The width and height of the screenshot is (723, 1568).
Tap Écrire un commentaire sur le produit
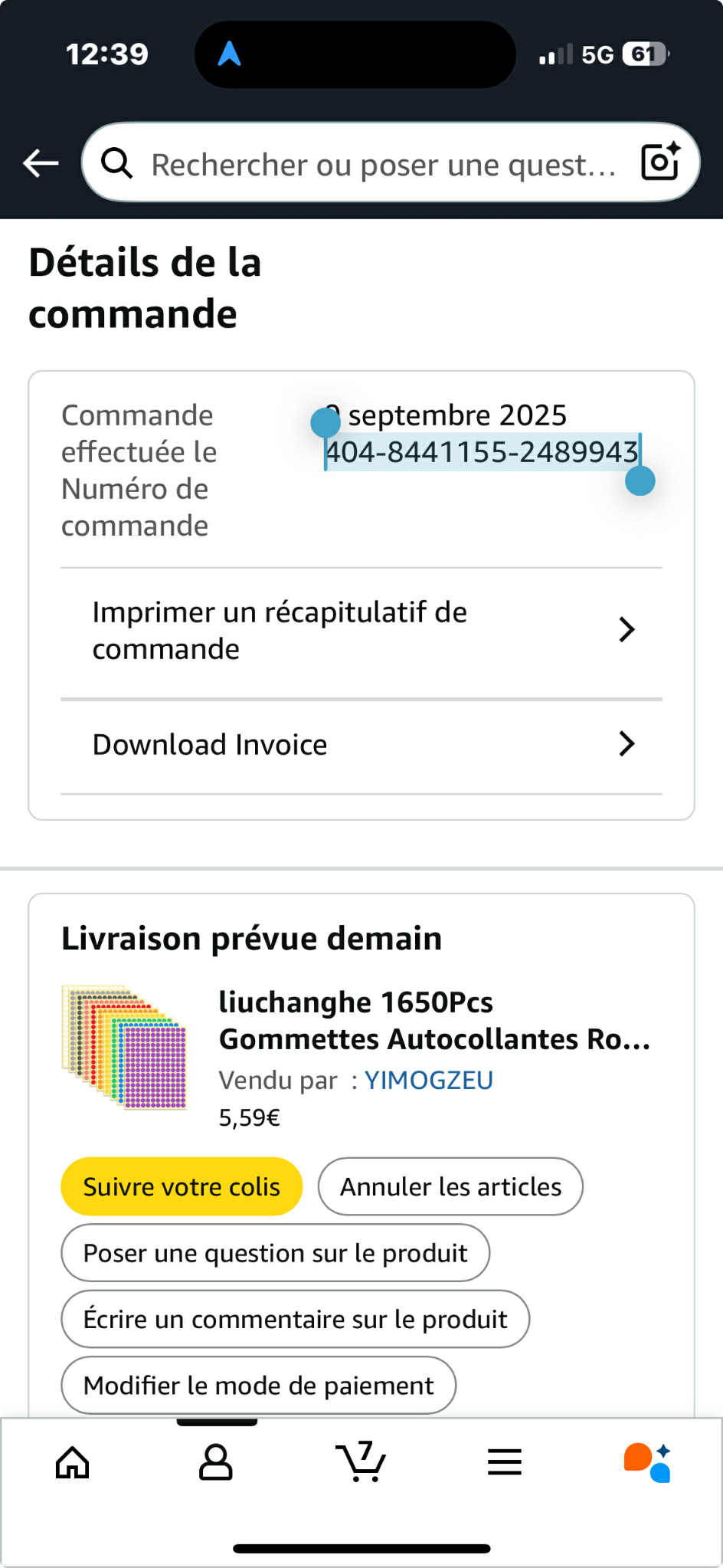click(295, 1319)
